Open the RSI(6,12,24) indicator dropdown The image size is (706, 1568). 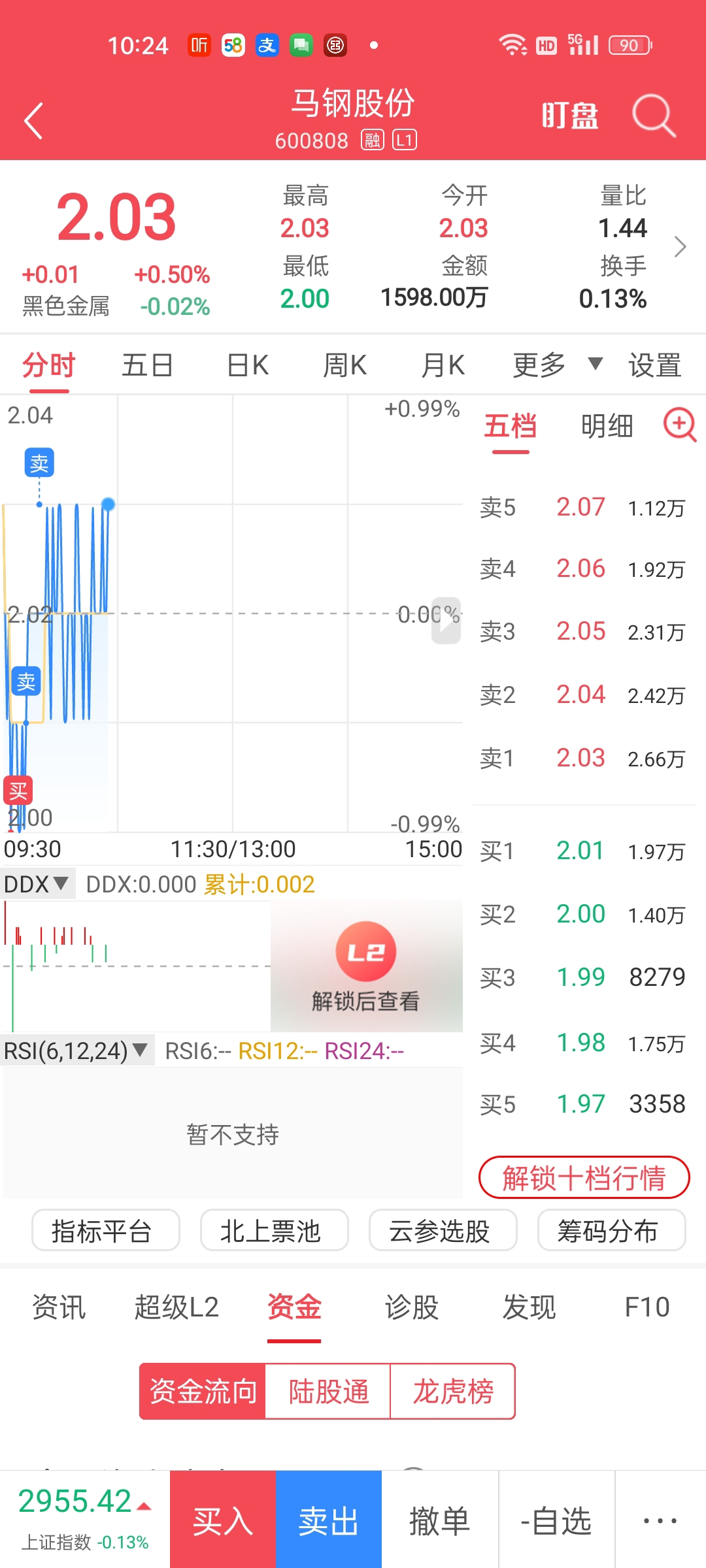coord(76,1051)
